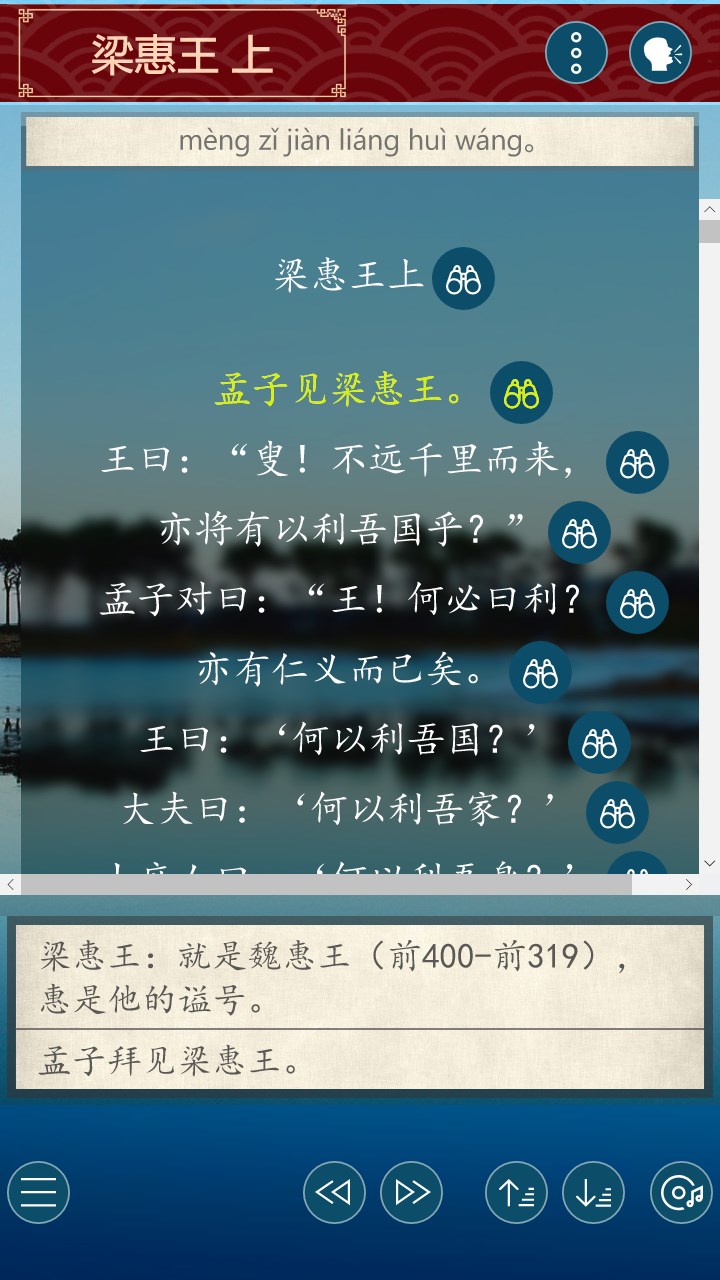Jump to the previous line with the up-arrow button
The width and height of the screenshot is (720, 1280).
point(516,1192)
